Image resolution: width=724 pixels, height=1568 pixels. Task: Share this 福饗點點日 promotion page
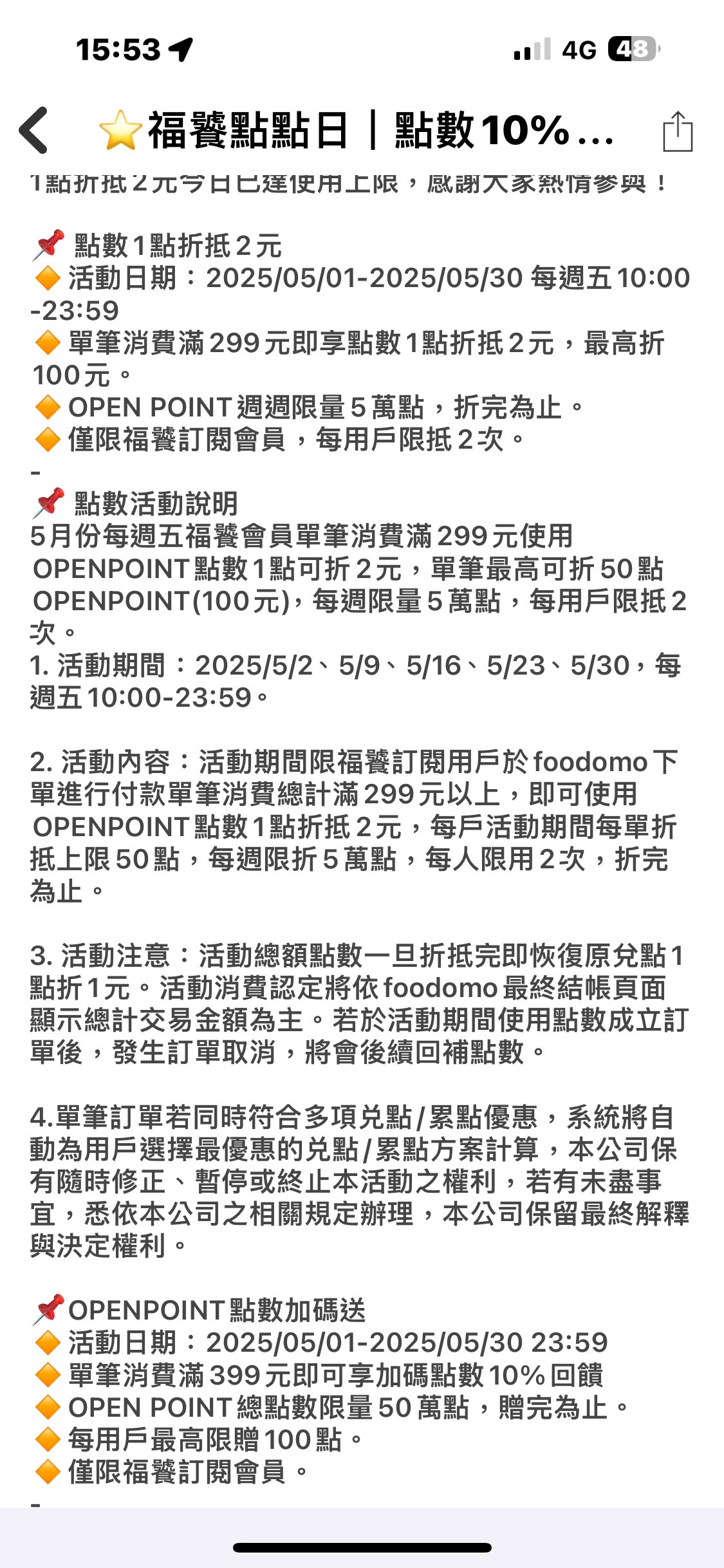click(x=678, y=131)
